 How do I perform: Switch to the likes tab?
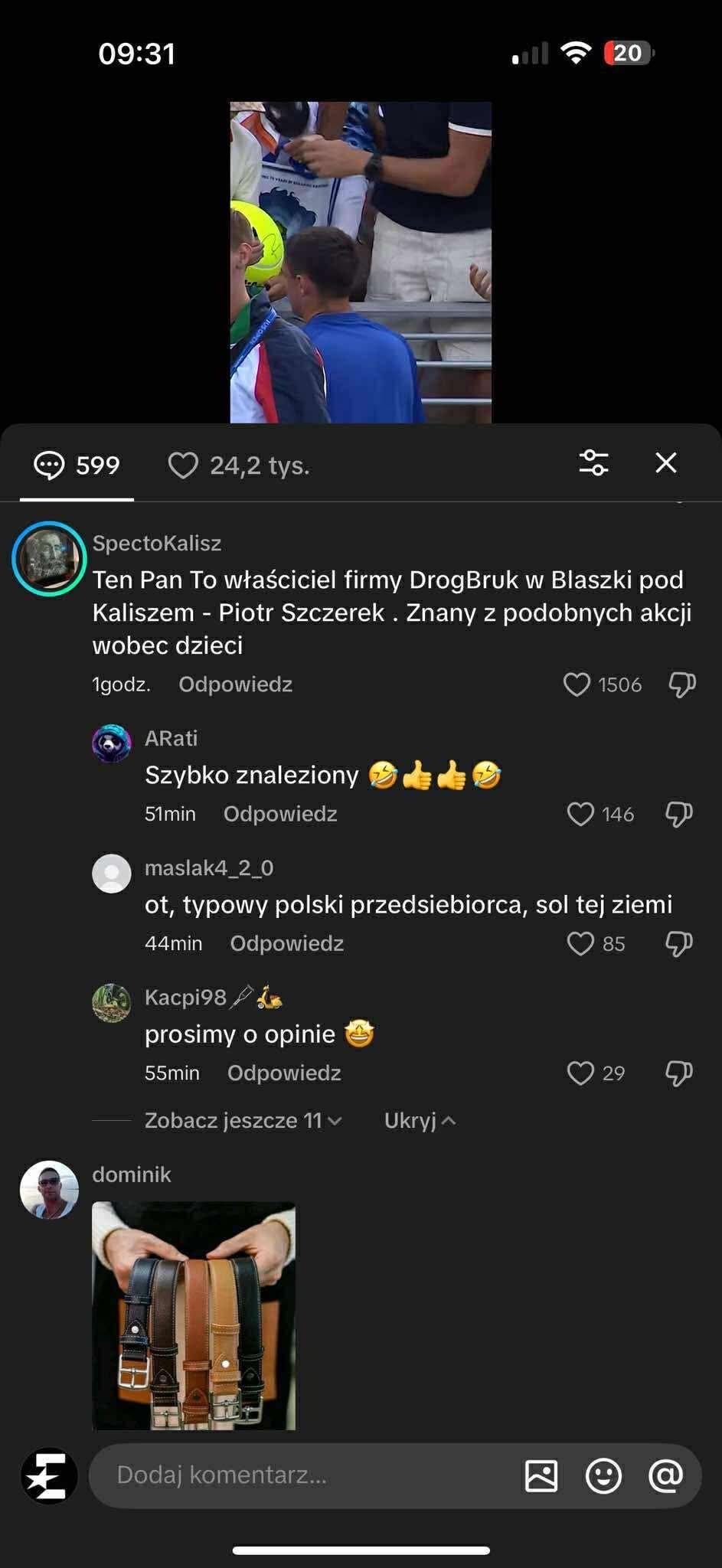(x=238, y=465)
